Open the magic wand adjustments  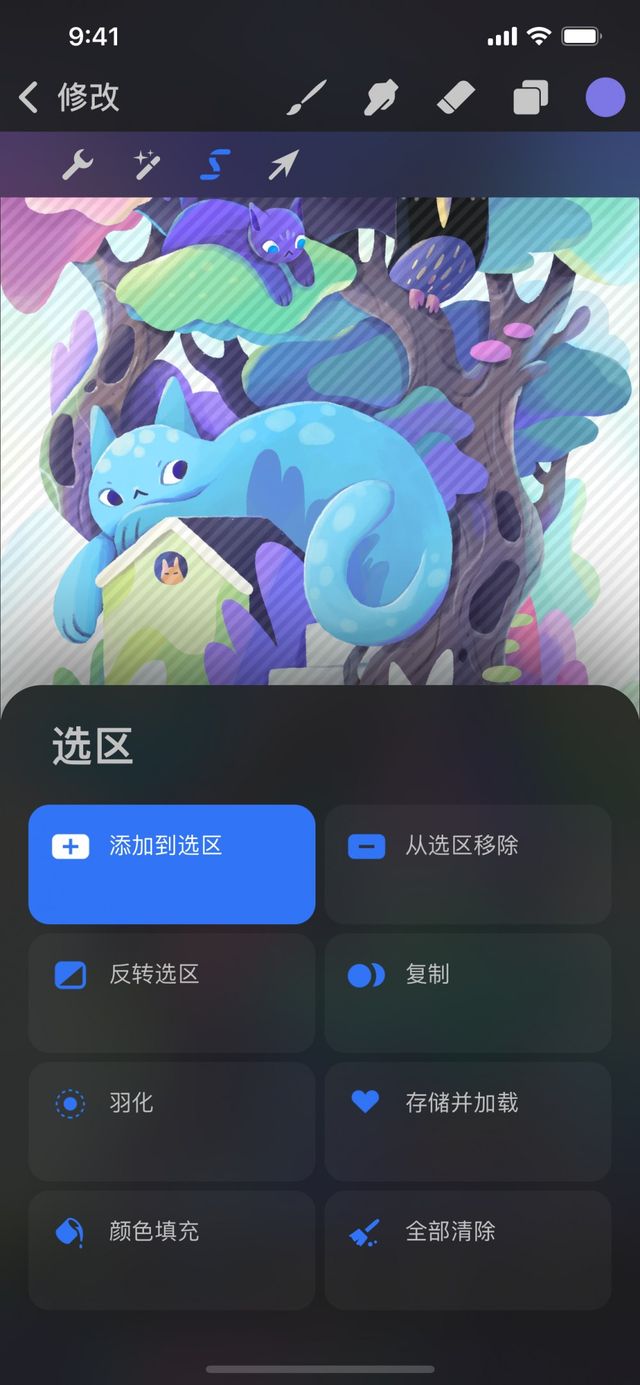[x=147, y=164]
